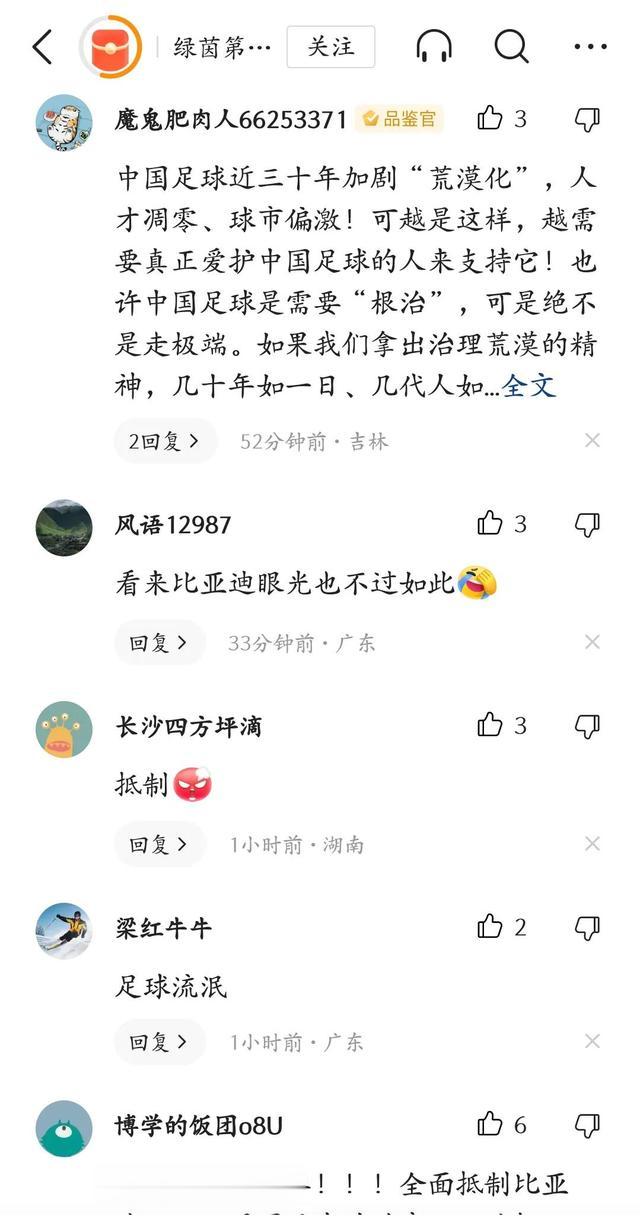Open search from the top bar

(511, 47)
